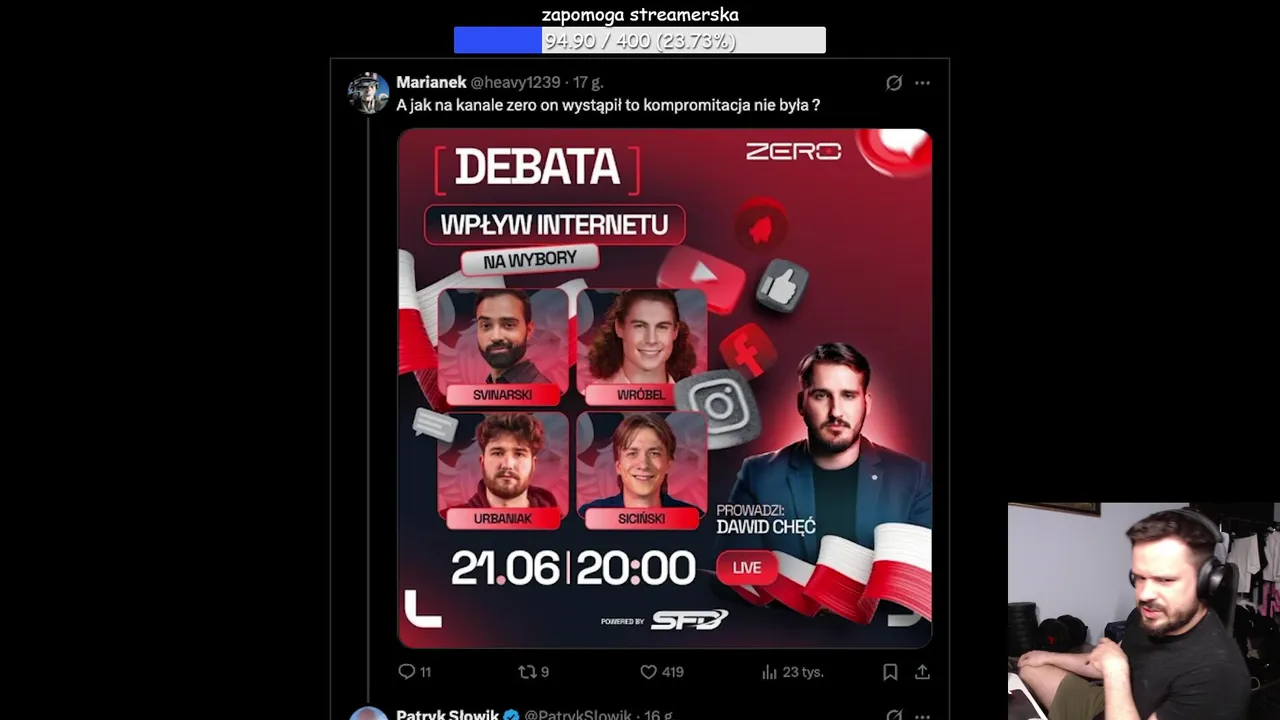Like Marianek's post

tap(649, 672)
